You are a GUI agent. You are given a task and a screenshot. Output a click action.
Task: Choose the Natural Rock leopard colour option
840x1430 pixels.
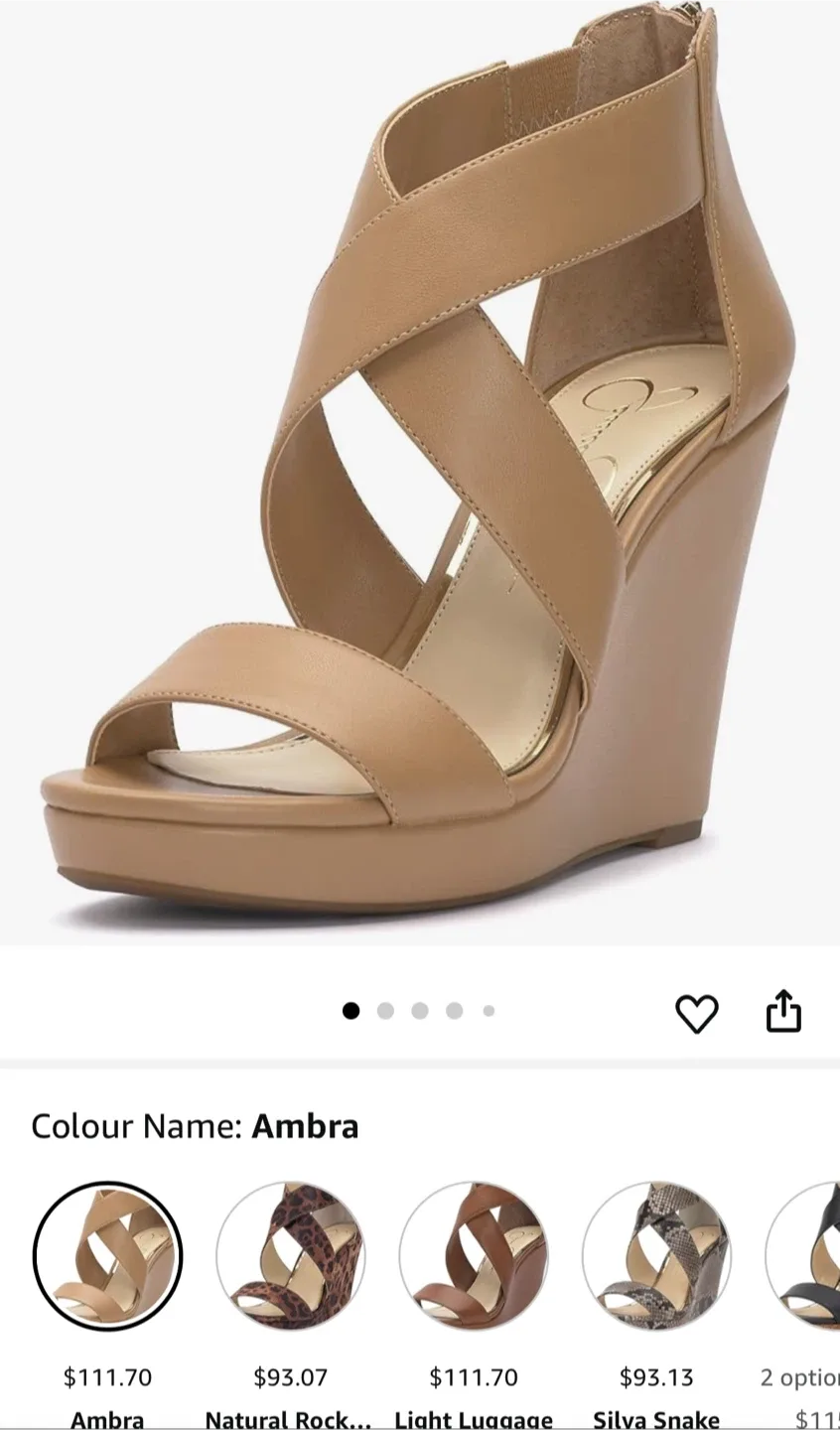click(x=290, y=1255)
